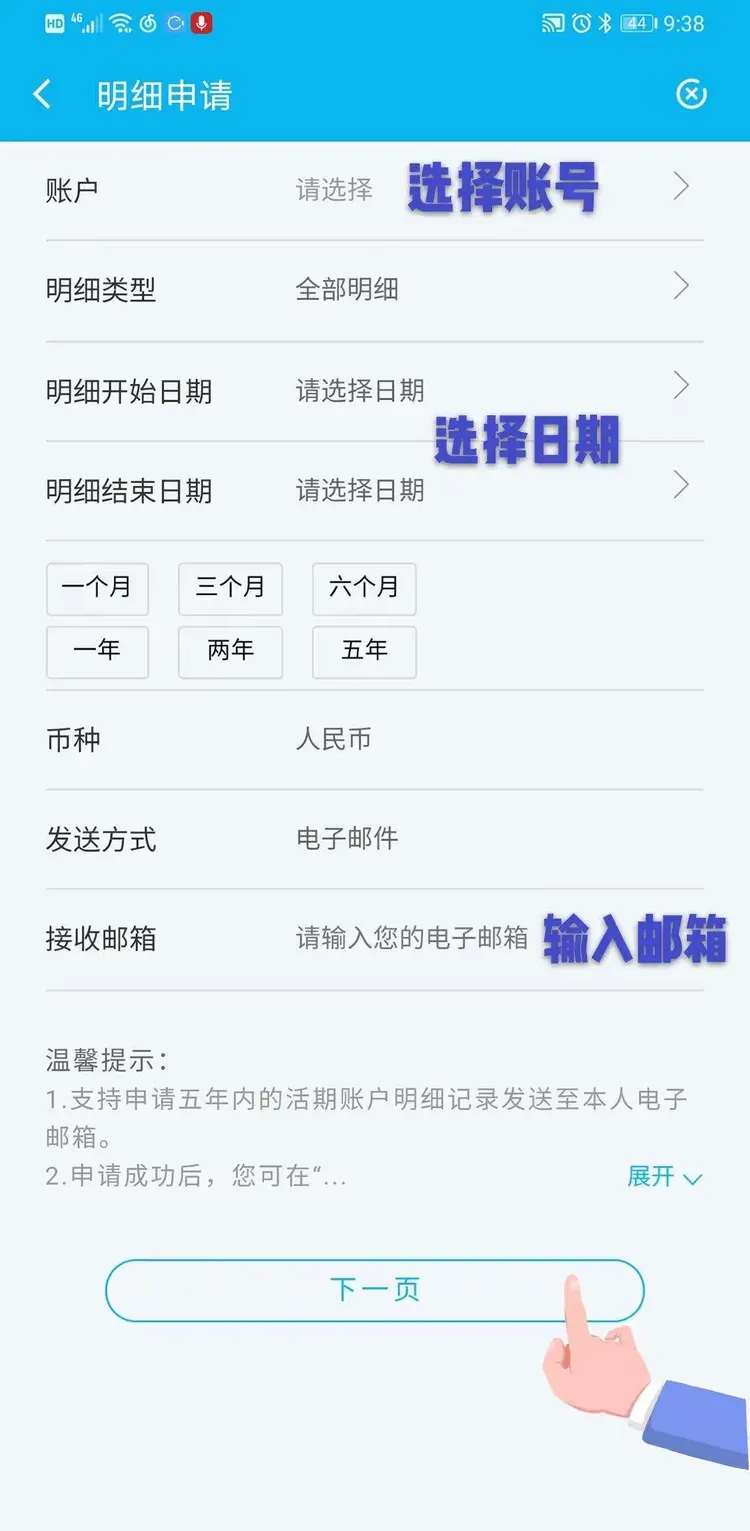Open the 账户 selection row
Screen dimensions: 750x1531
pos(375,189)
